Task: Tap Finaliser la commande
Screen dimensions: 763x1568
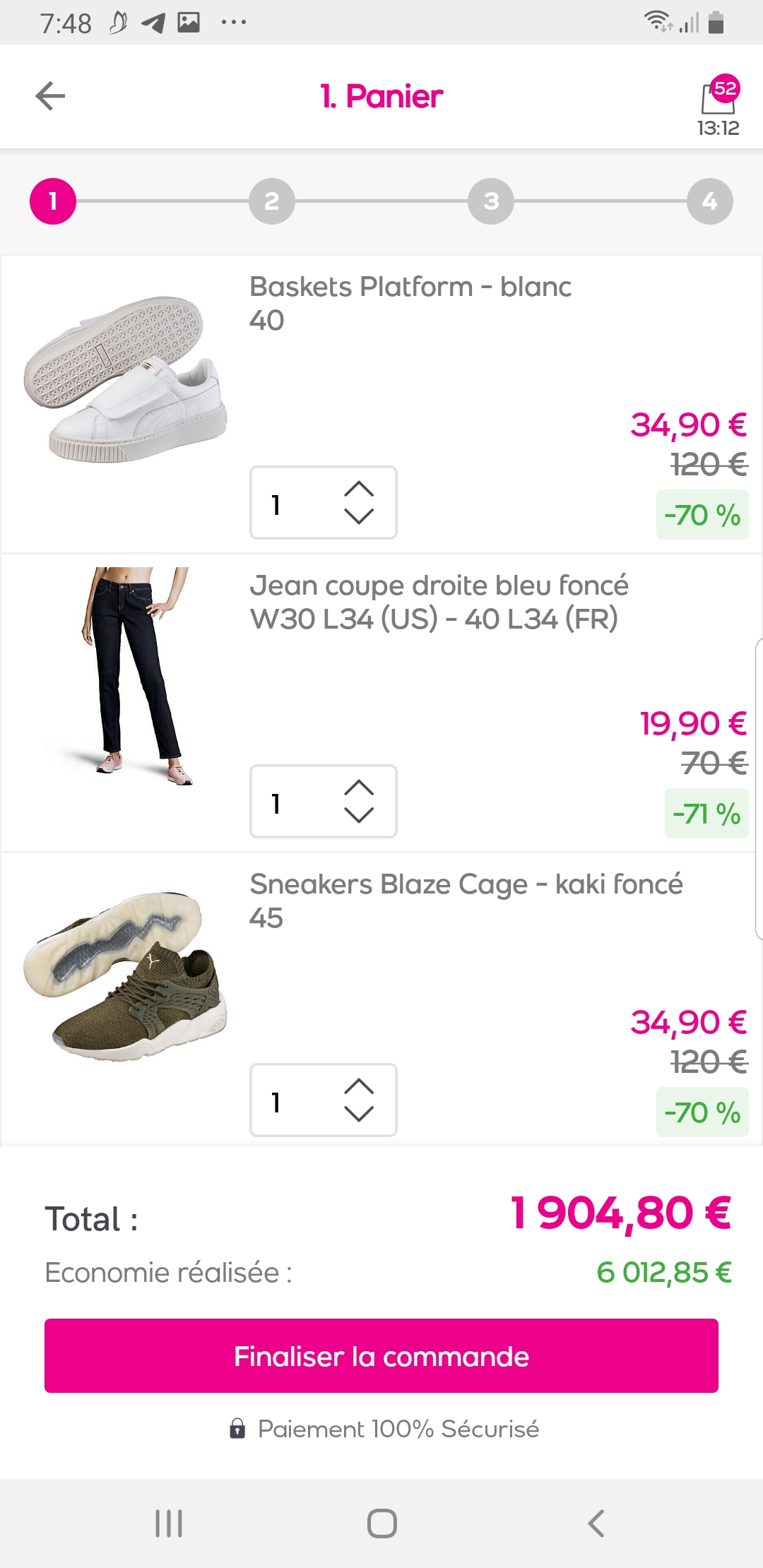Action: [381, 1356]
